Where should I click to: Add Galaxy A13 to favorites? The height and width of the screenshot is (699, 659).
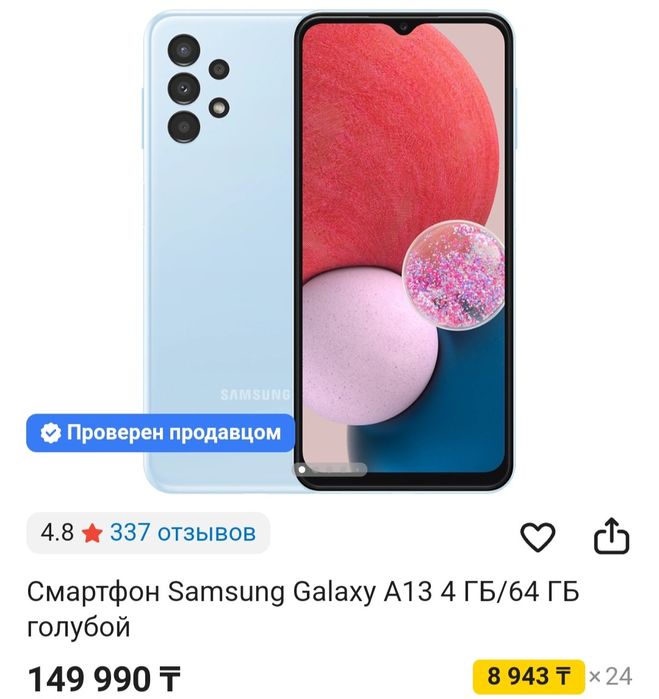(x=538, y=537)
